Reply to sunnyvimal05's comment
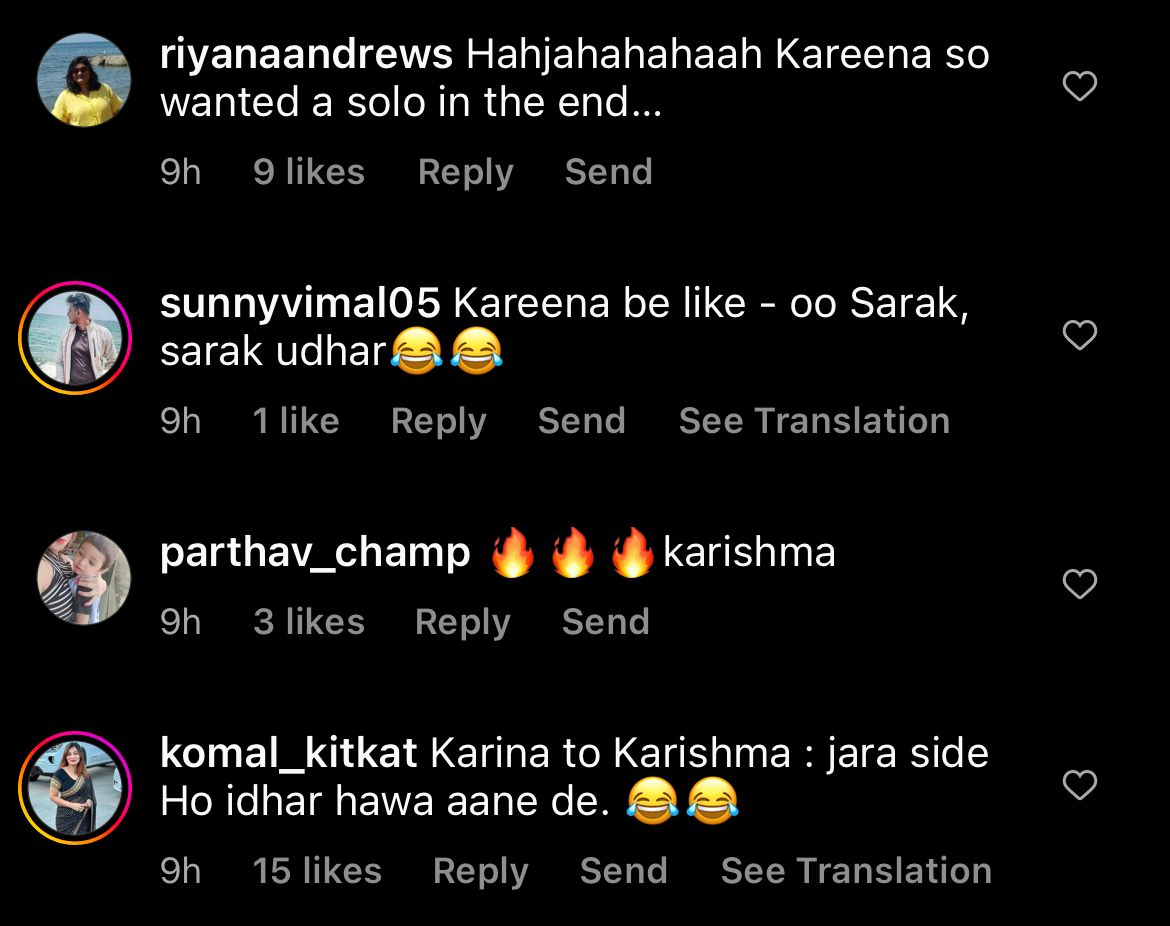 coord(438,421)
